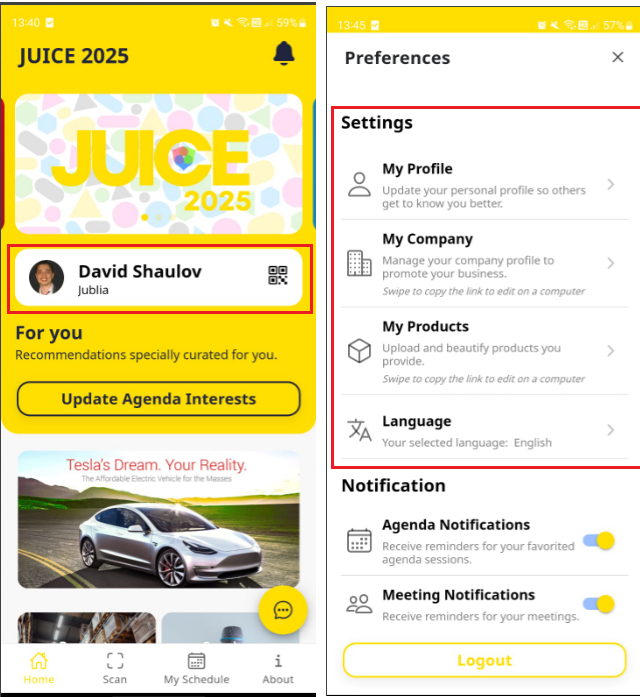Open My Company settings
Screen dimensions: 640x697
coord(485,264)
